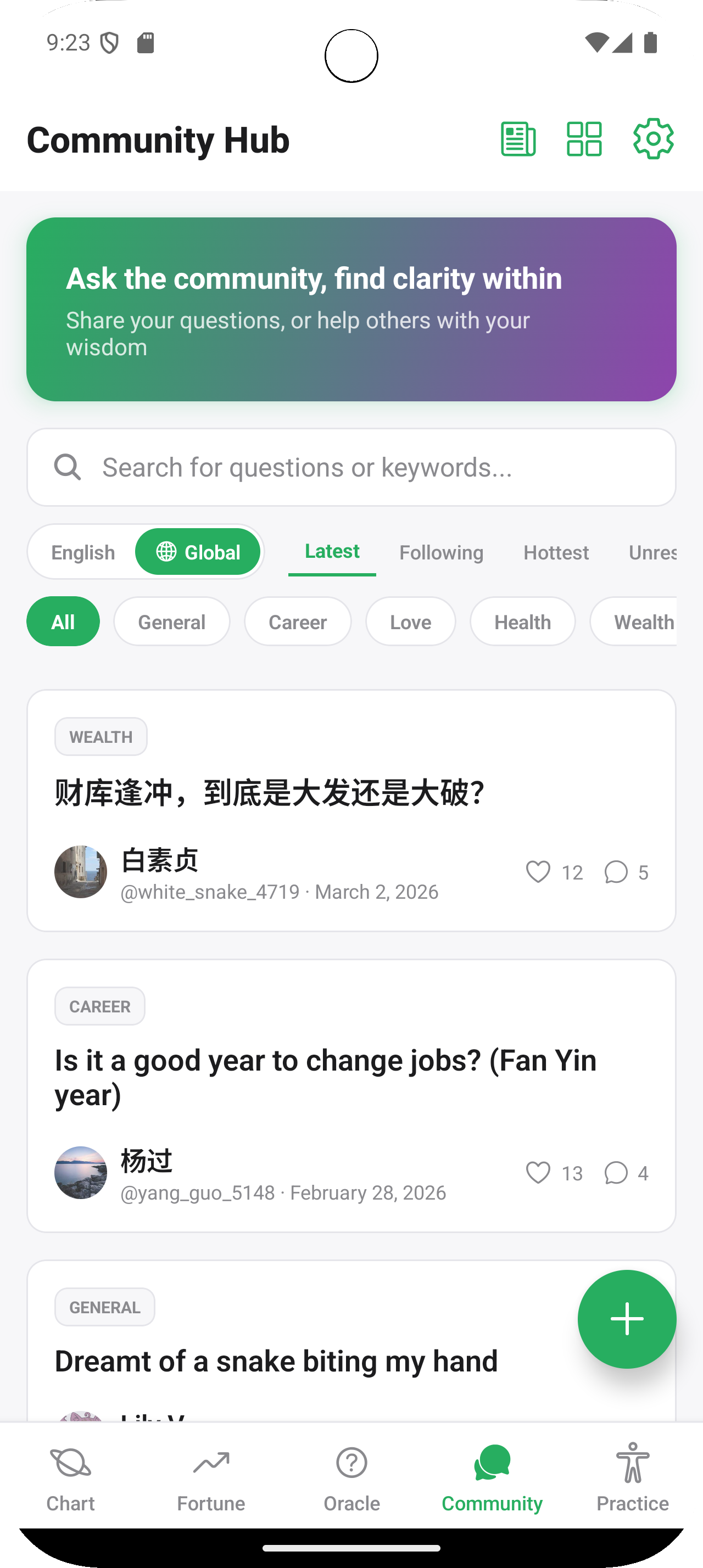Viewport: 703px width, 1568px height.
Task: Open the news feed icon in the header
Action: click(518, 140)
